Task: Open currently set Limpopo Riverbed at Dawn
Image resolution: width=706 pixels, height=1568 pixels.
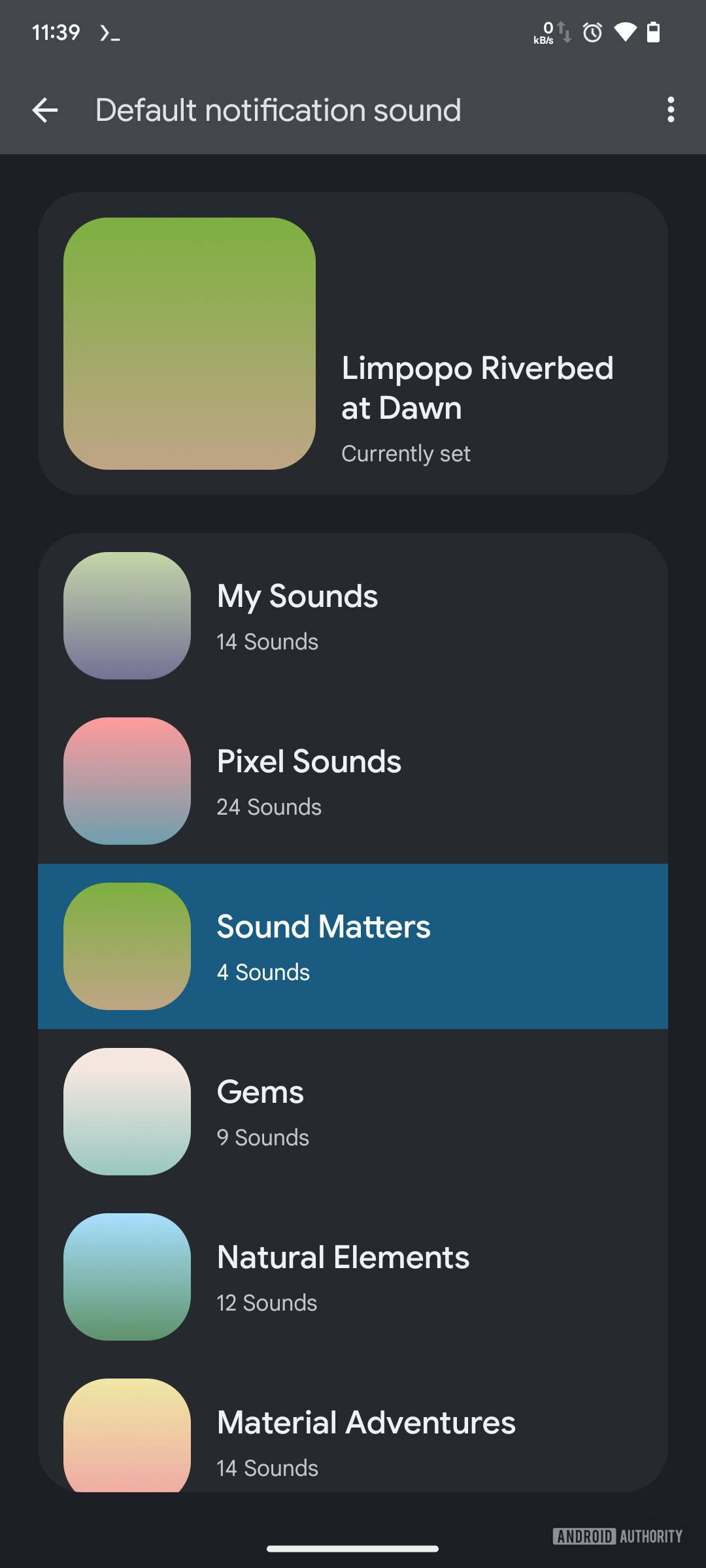Action: coord(353,344)
